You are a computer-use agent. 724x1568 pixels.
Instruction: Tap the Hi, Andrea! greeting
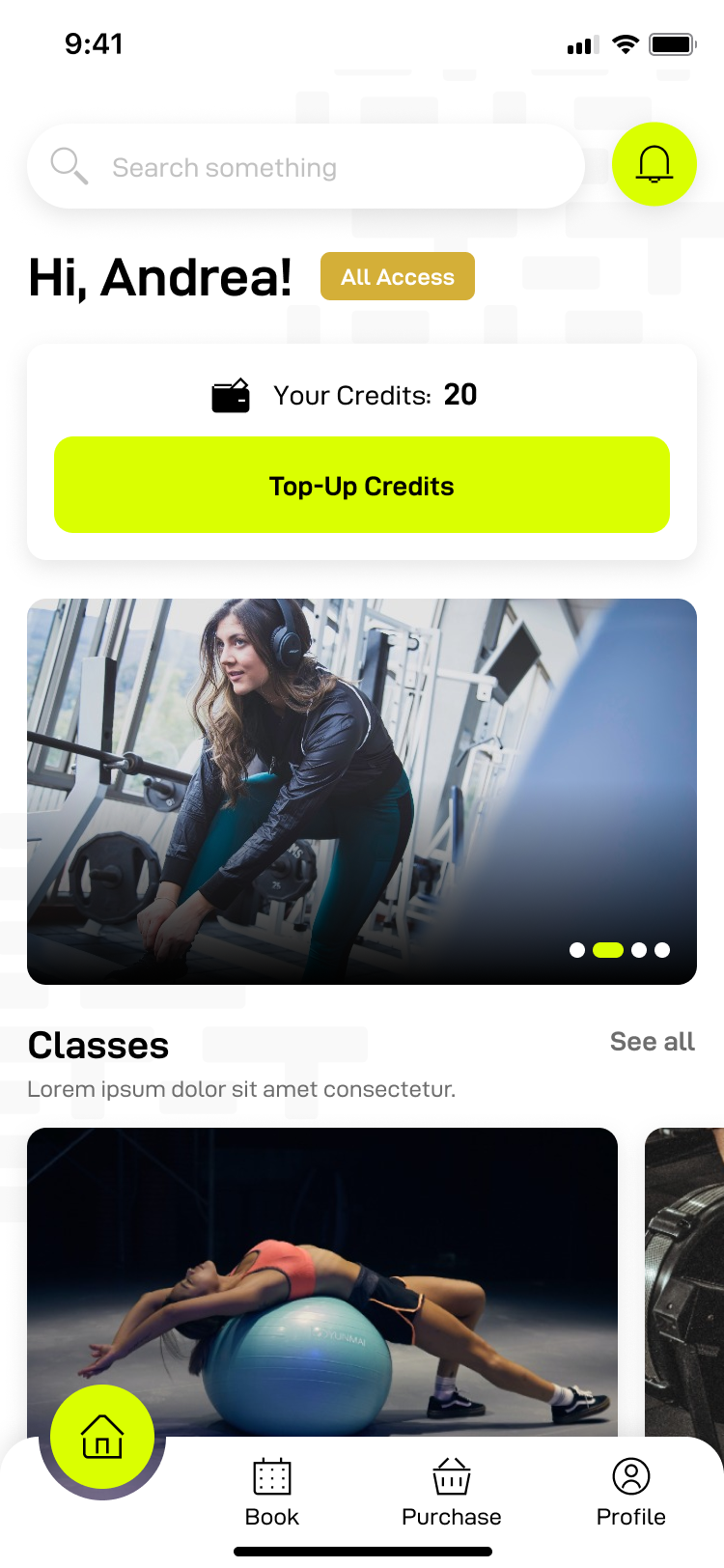click(159, 276)
